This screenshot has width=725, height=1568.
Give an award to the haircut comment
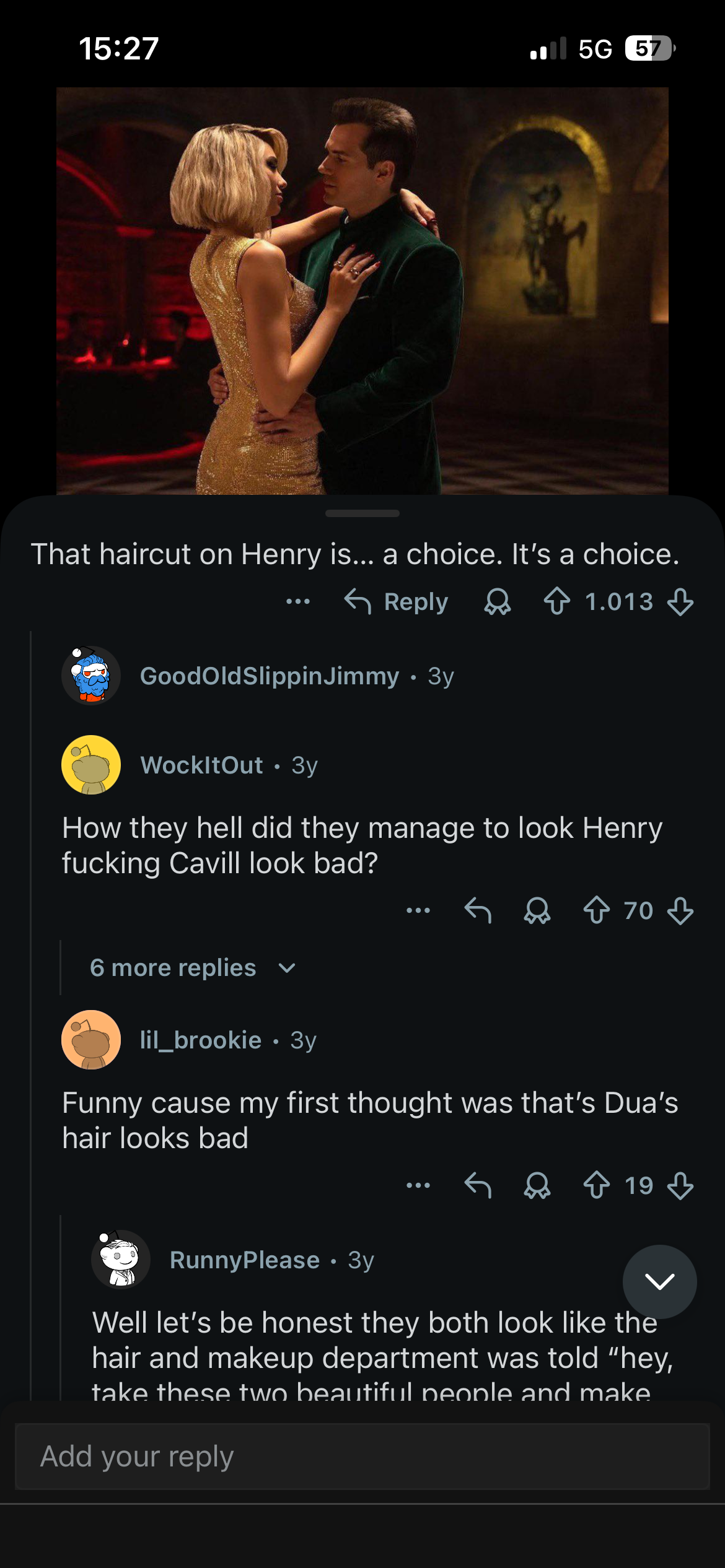498,602
